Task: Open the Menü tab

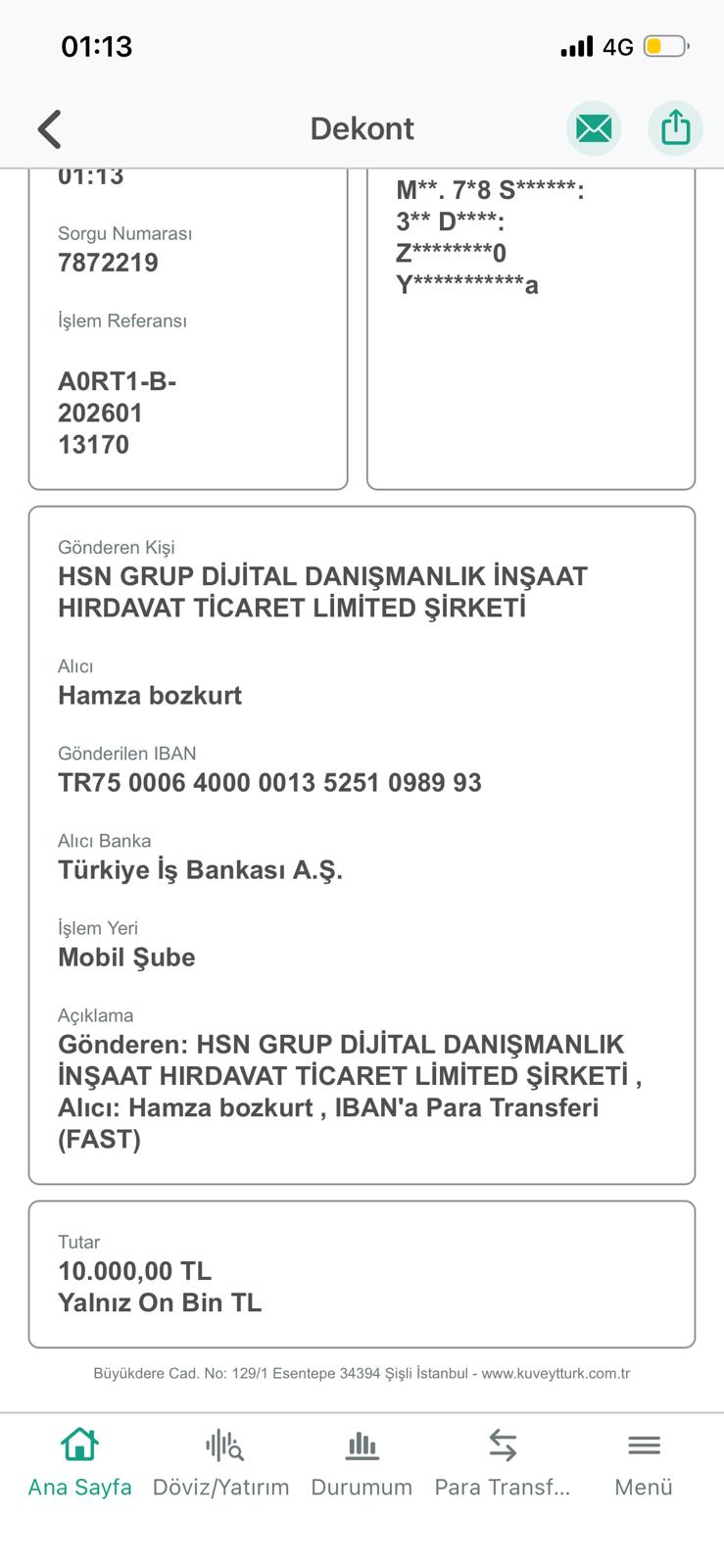Action: point(644,1463)
